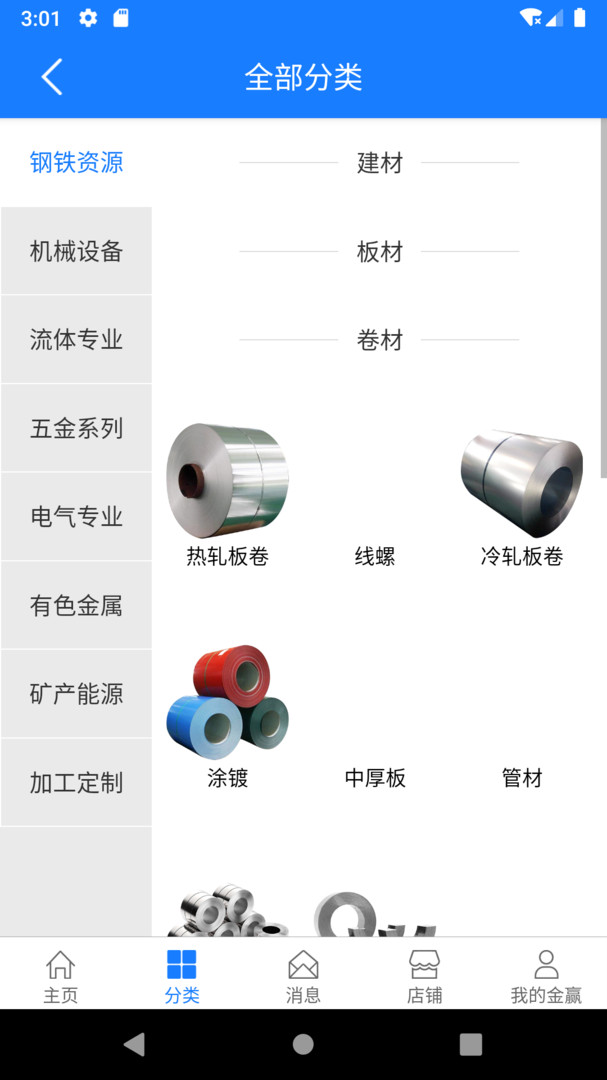Select the 加工定制 category
The width and height of the screenshot is (607, 1080).
point(76,782)
